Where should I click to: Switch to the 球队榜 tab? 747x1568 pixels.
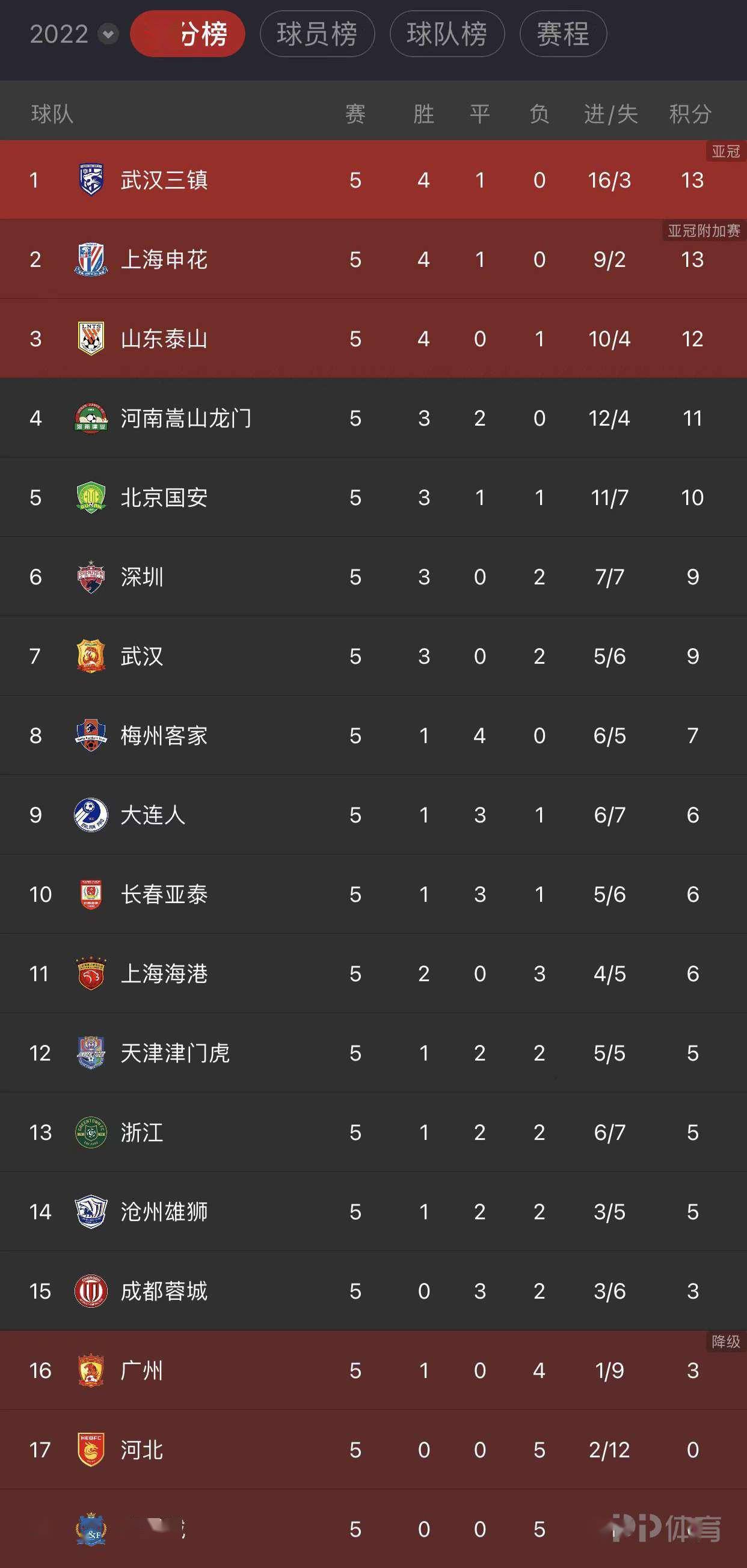click(447, 34)
